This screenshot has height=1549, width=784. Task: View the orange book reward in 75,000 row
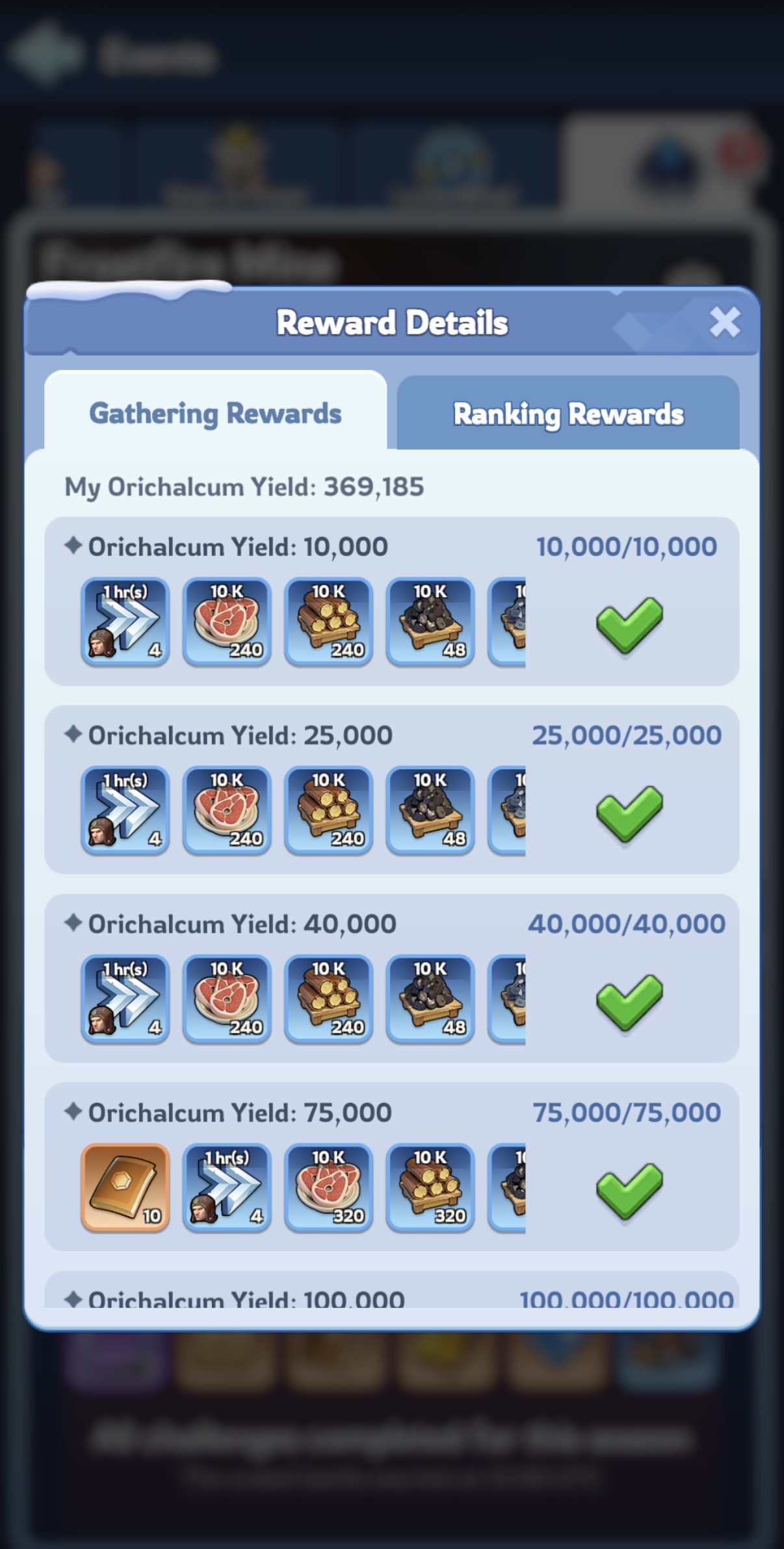[x=125, y=1187]
